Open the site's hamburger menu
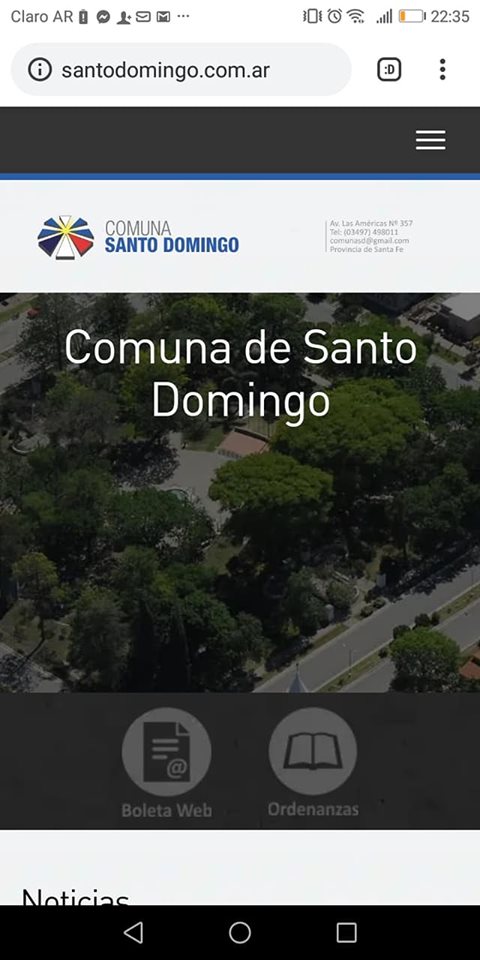The width and height of the screenshot is (480, 960). (430, 140)
